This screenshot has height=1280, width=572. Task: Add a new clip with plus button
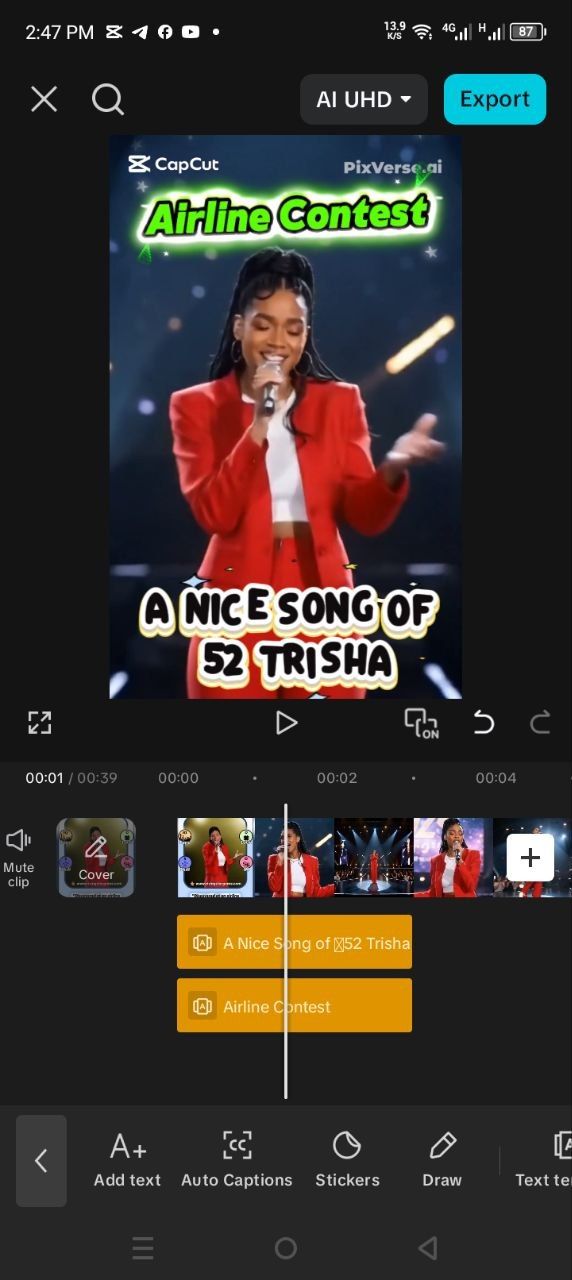(x=530, y=857)
